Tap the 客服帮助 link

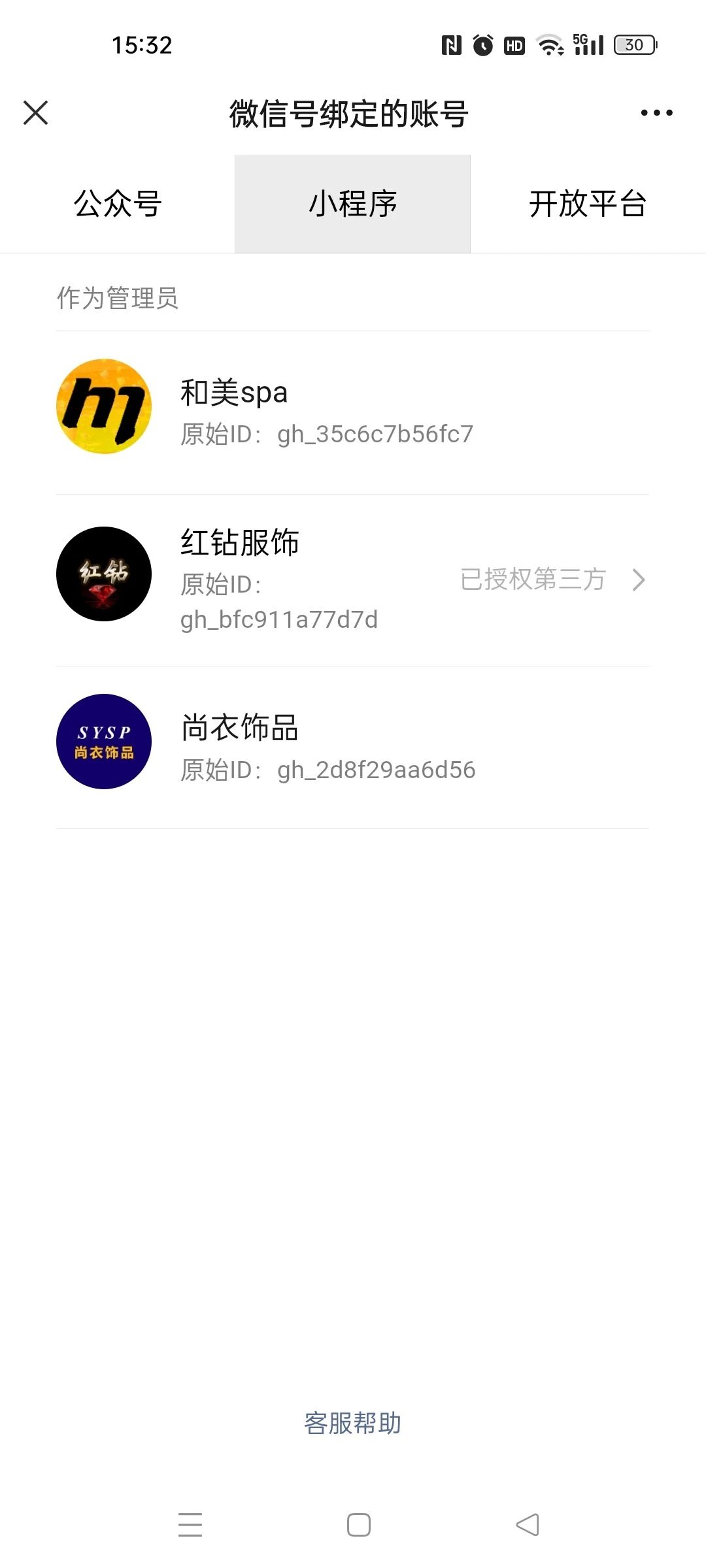pyautogui.click(x=352, y=1422)
